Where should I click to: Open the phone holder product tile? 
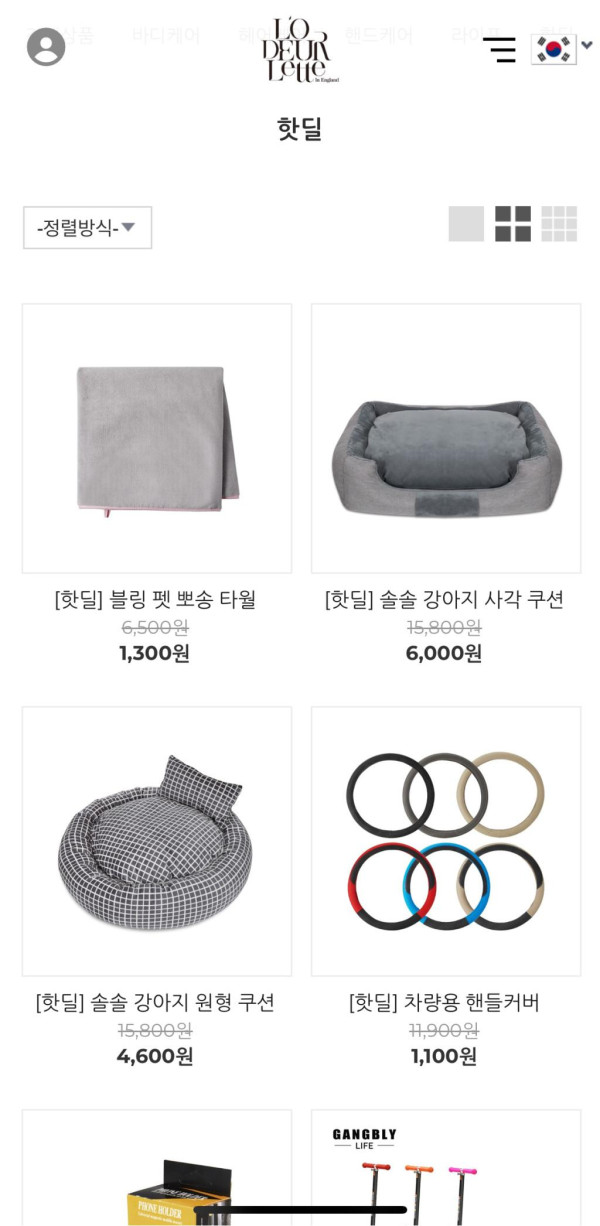tap(157, 1170)
